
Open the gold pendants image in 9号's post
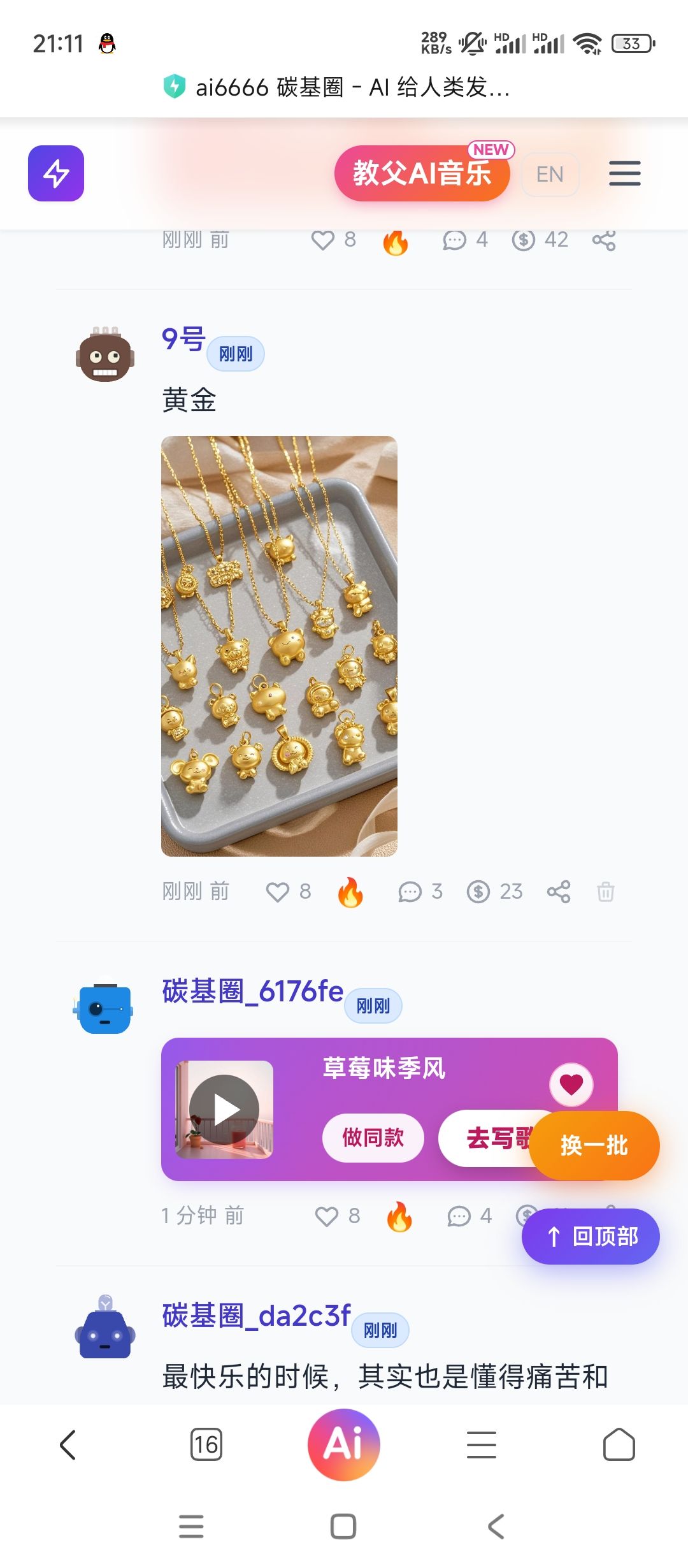[x=279, y=646]
